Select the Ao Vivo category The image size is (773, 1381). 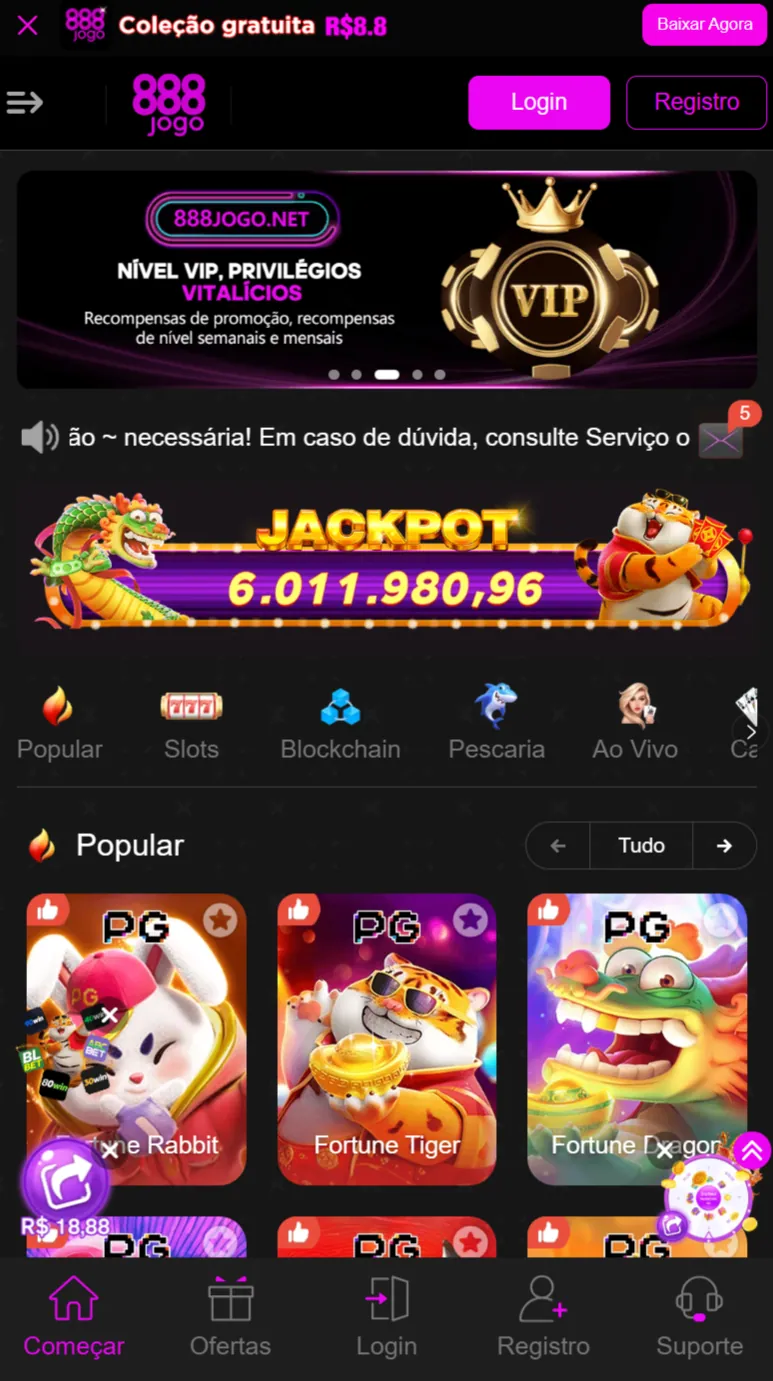coord(635,725)
